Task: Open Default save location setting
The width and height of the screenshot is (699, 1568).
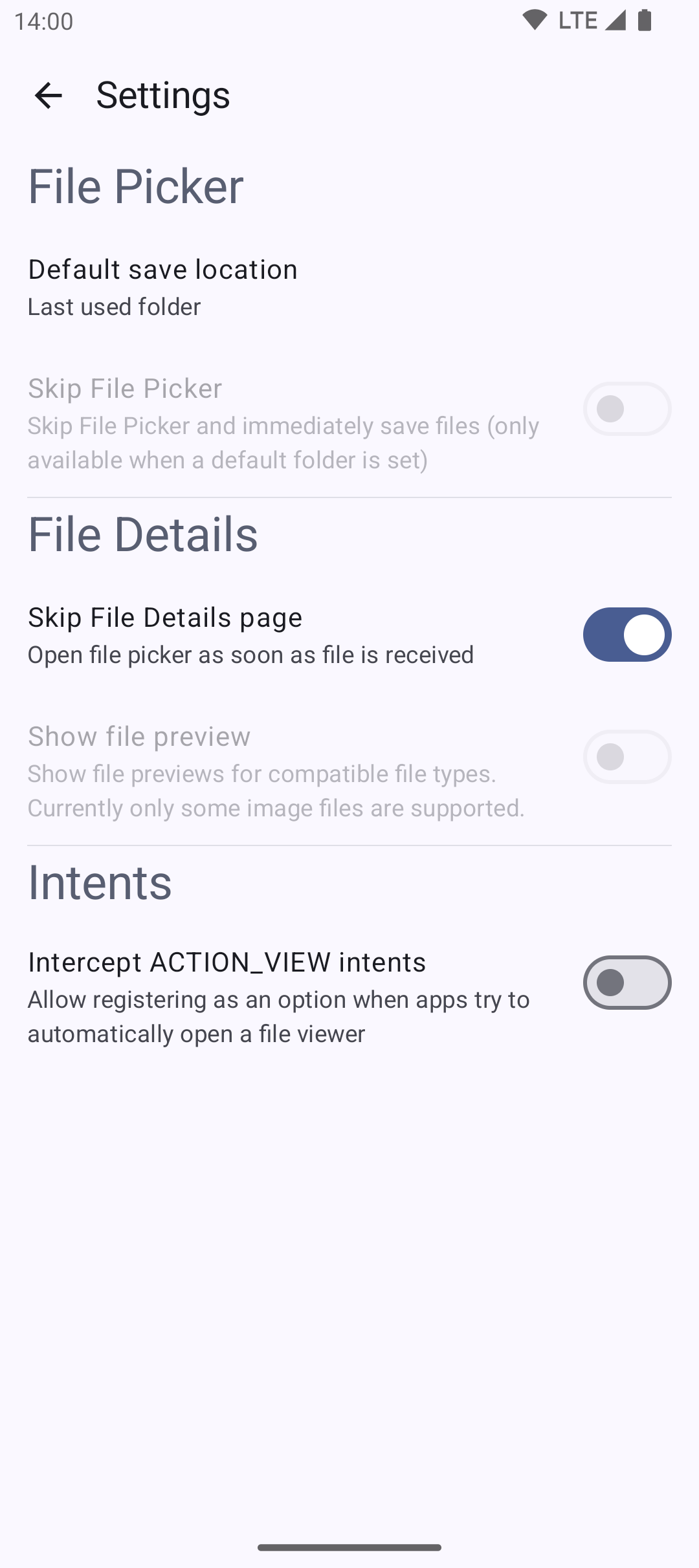Action: (162, 287)
